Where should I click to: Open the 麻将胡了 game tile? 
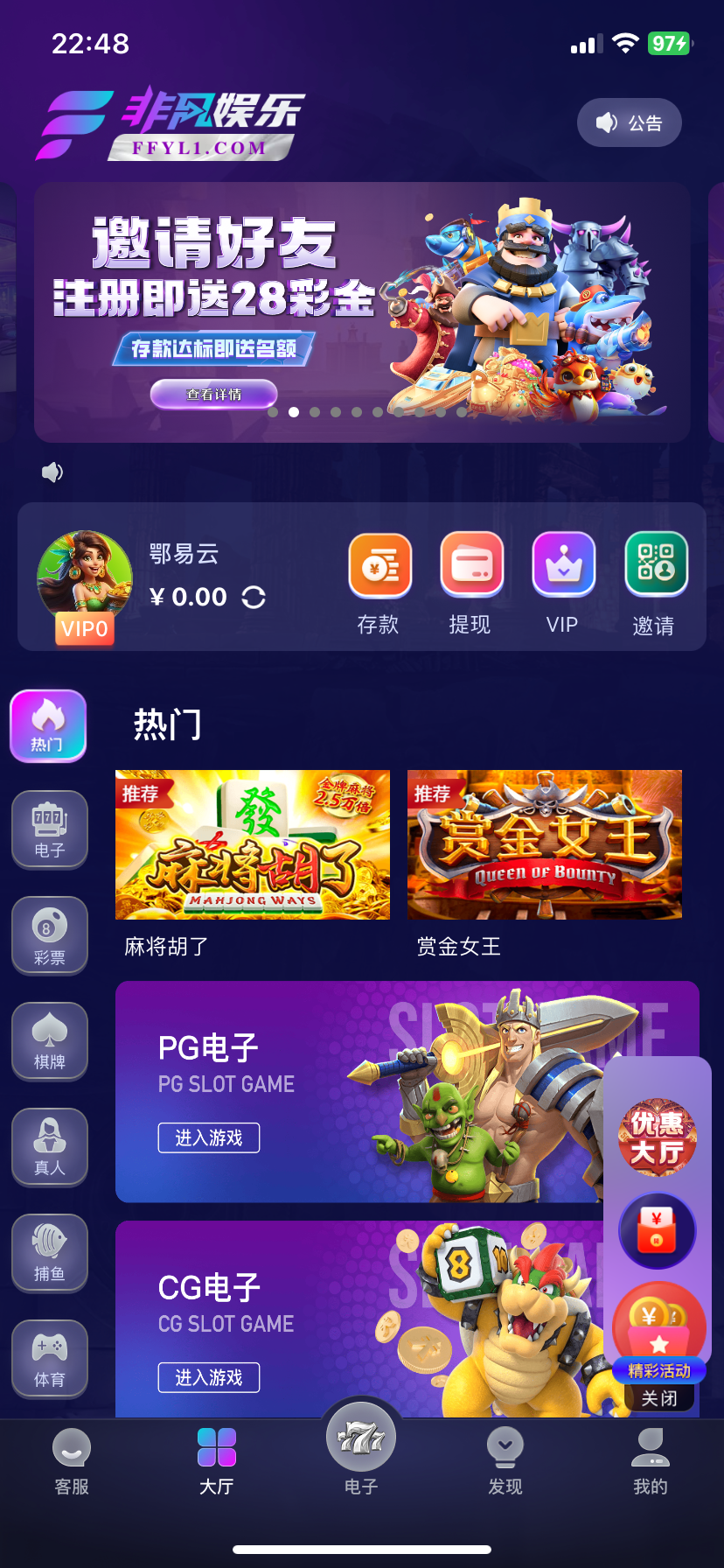coord(253,845)
